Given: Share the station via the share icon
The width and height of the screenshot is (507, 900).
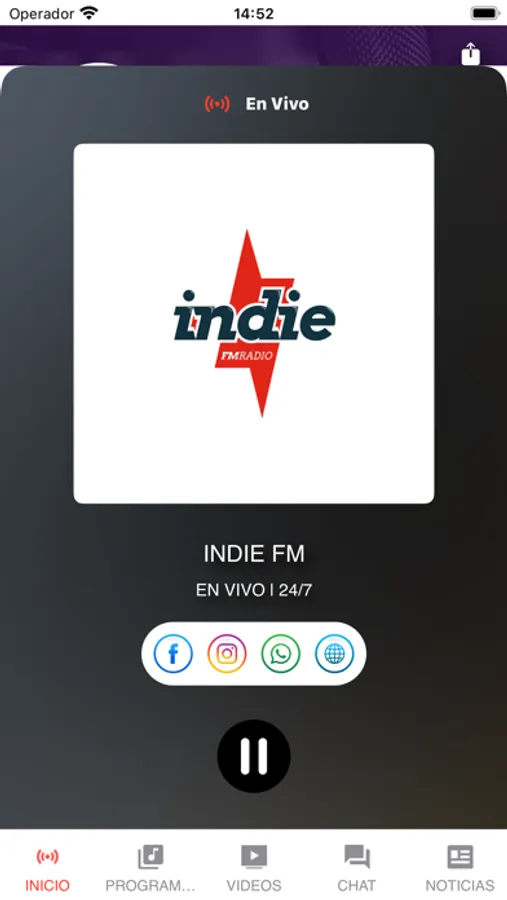Looking at the screenshot, I should pyautogui.click(x=470, y=54).
